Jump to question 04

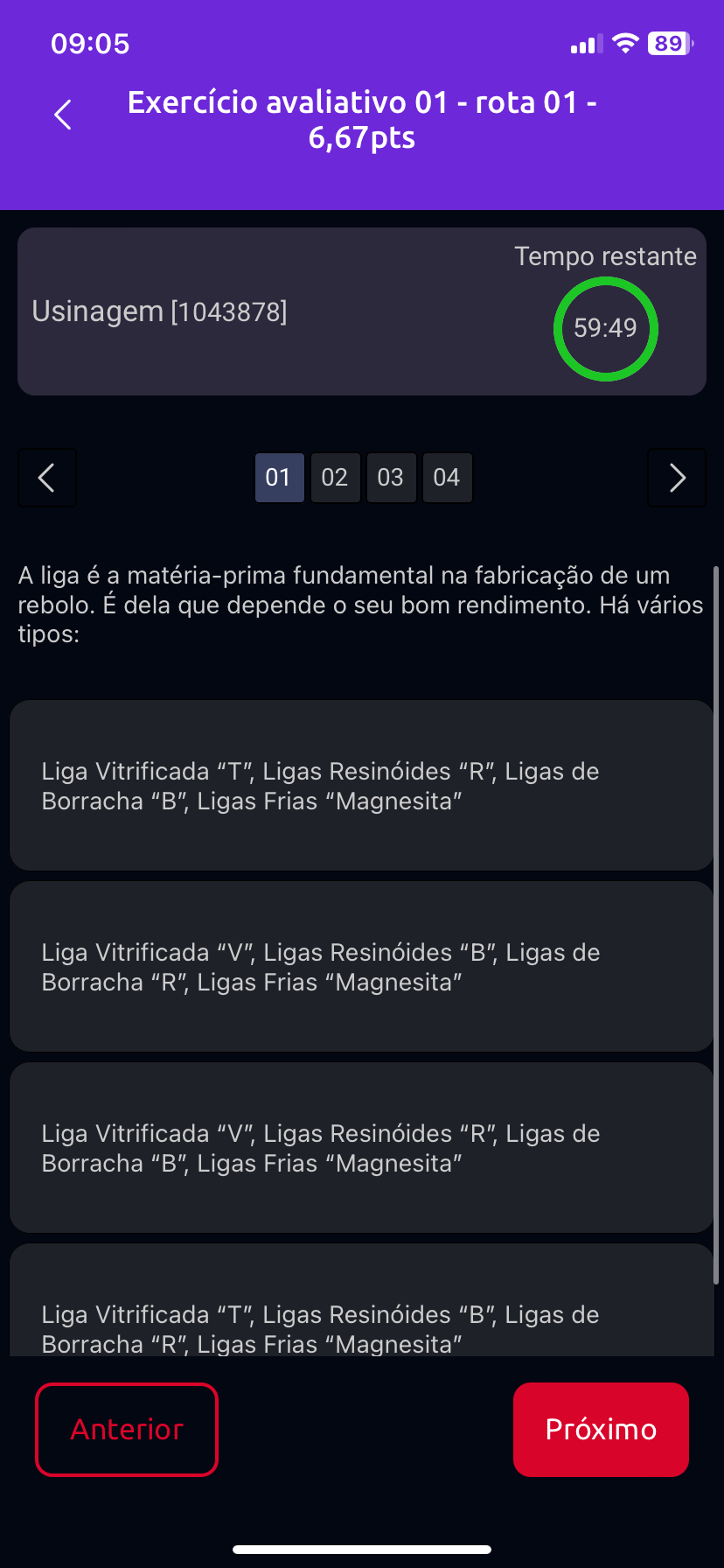447,478
